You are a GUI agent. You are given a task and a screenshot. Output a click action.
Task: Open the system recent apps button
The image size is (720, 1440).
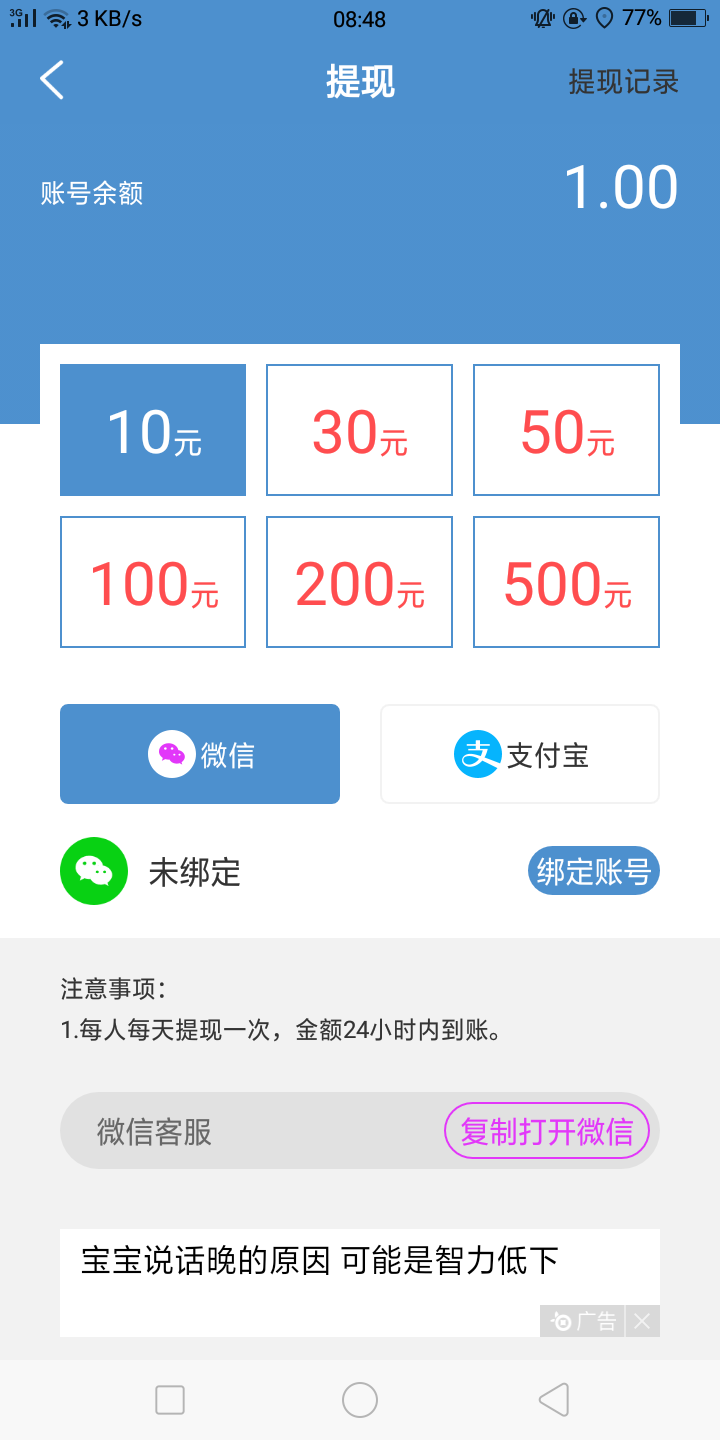point(170,1399)
